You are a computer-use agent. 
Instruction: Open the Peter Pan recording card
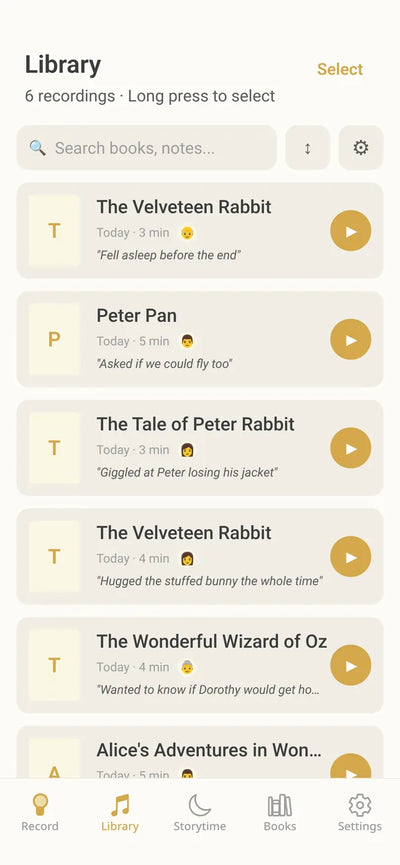(x=200, y=339)
